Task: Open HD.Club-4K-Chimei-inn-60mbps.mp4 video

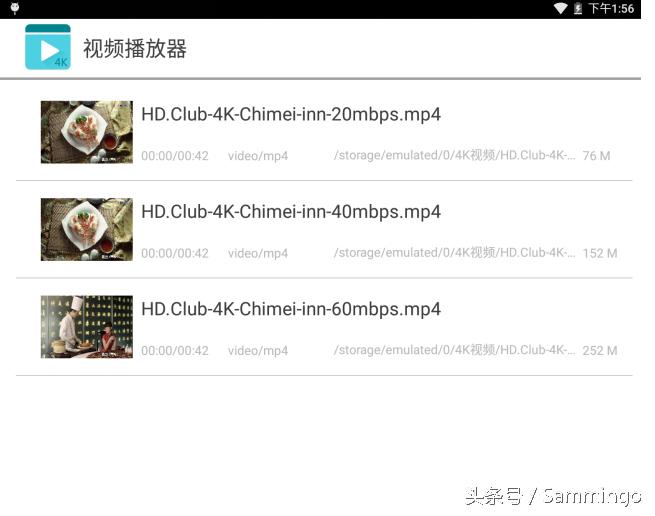Action: [x=290, y=310]
